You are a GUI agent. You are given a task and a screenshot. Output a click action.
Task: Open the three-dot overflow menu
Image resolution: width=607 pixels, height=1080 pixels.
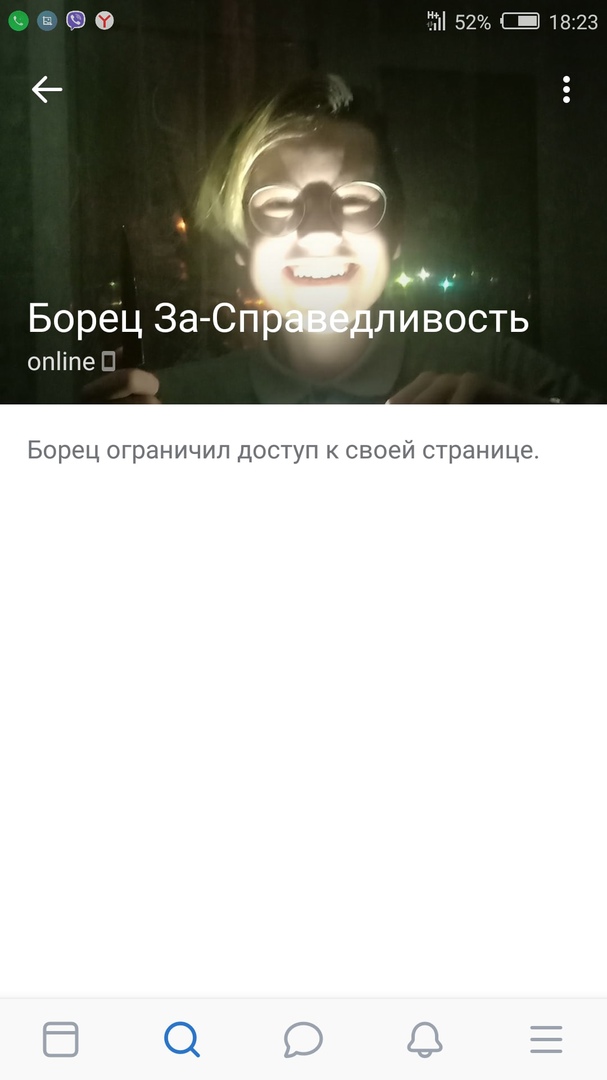(x=566, y=90)
